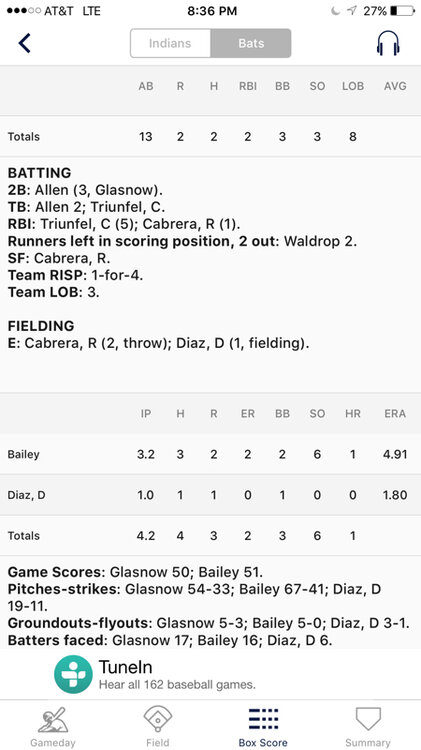Image resolution: width=421 pixels, height=750 pixels.
Task: Open the Field tab
Action: tap(158, 726)
